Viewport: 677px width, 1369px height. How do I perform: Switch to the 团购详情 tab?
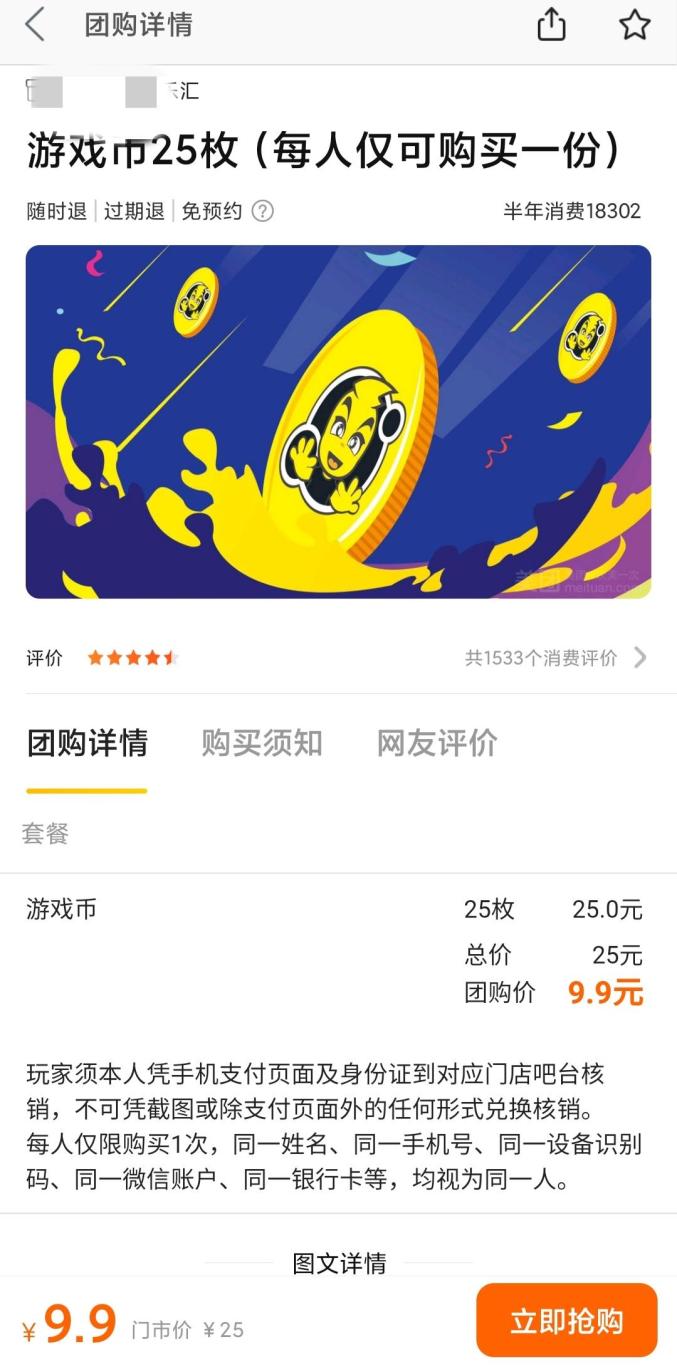(87, 743)
